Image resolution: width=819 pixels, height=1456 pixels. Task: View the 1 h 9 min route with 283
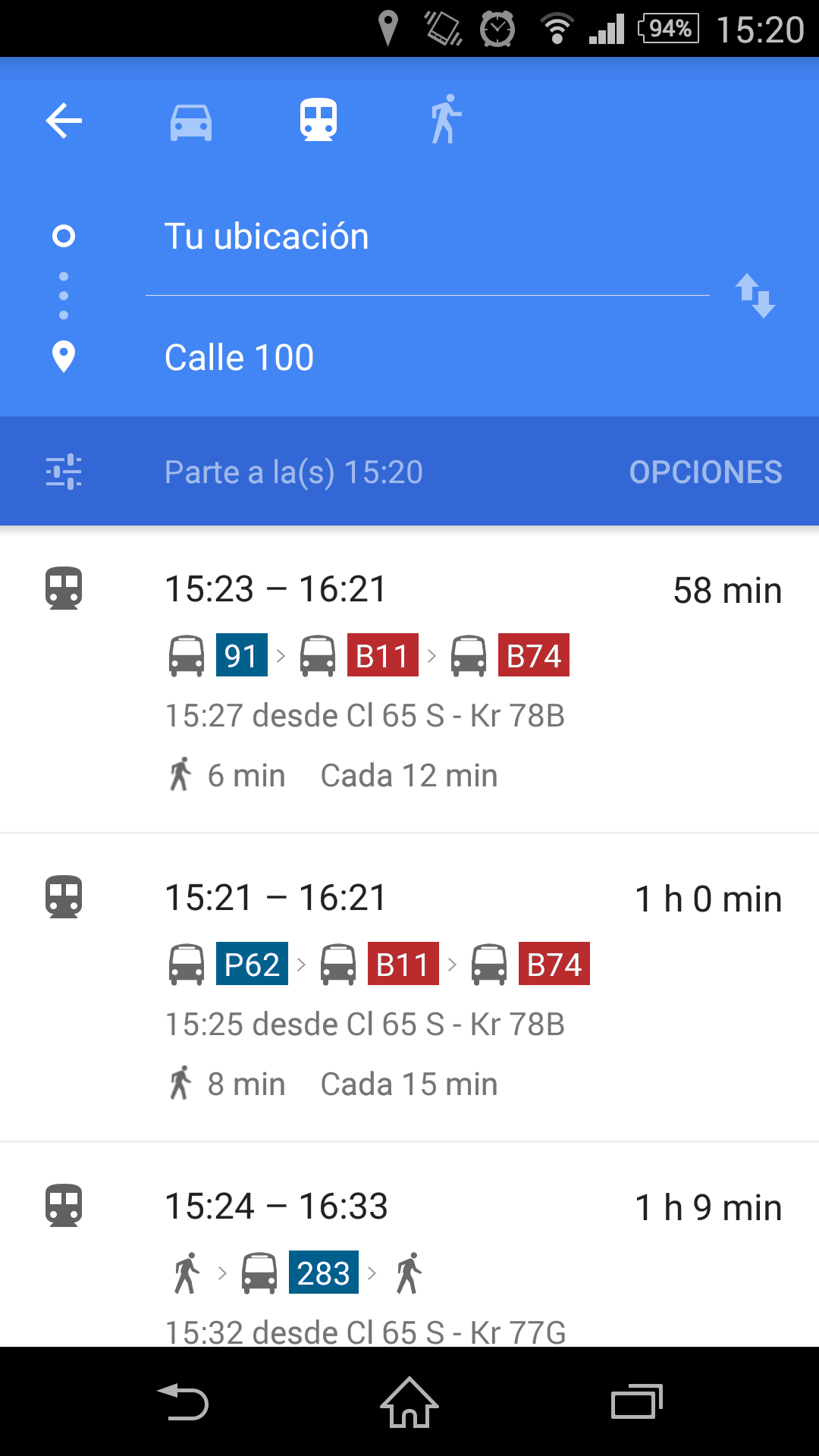tap(409, 1245)
